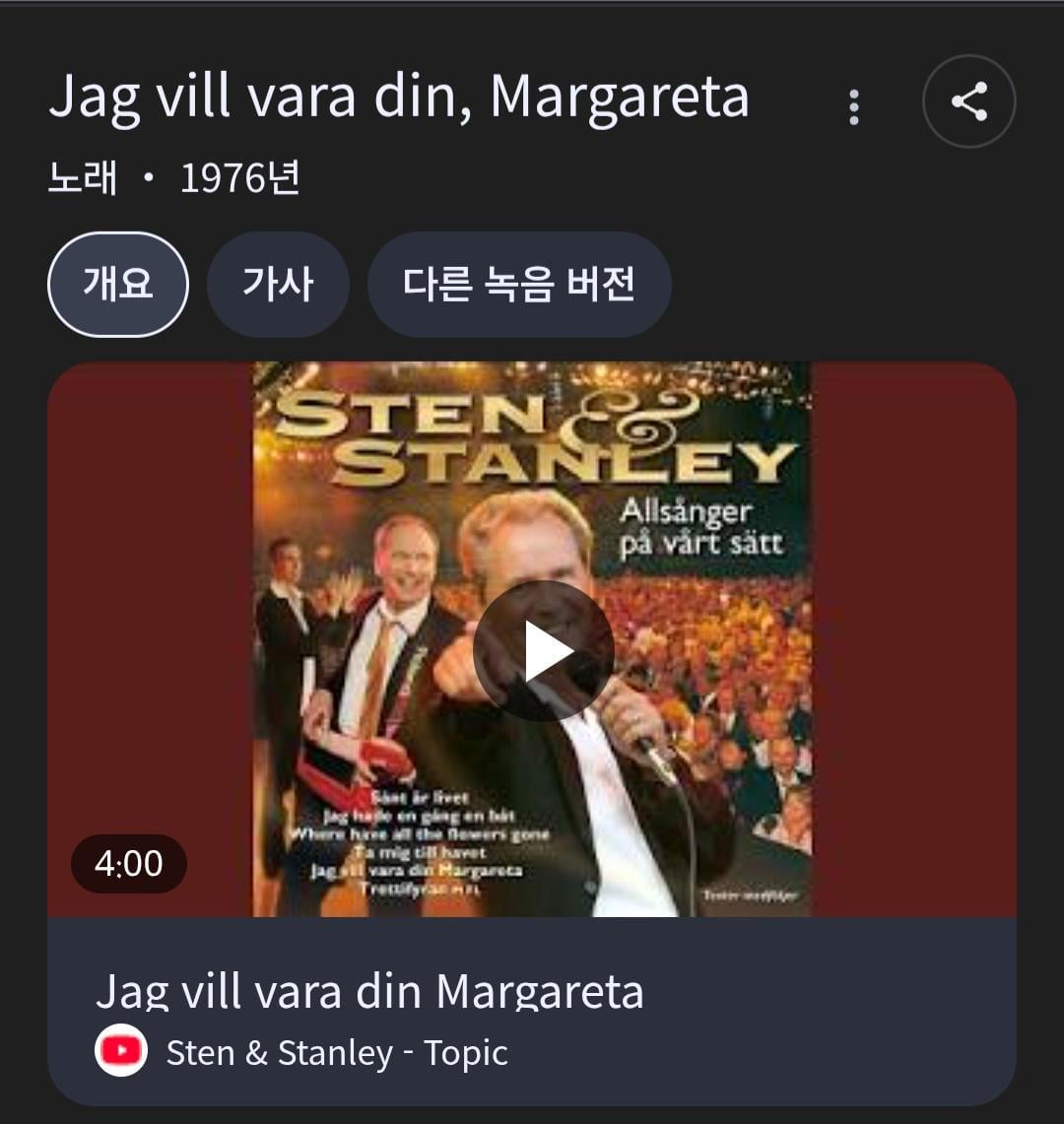Open the three-dot overflow menu
Viewport: 1064px width, 1124px height.
[853, 107]
